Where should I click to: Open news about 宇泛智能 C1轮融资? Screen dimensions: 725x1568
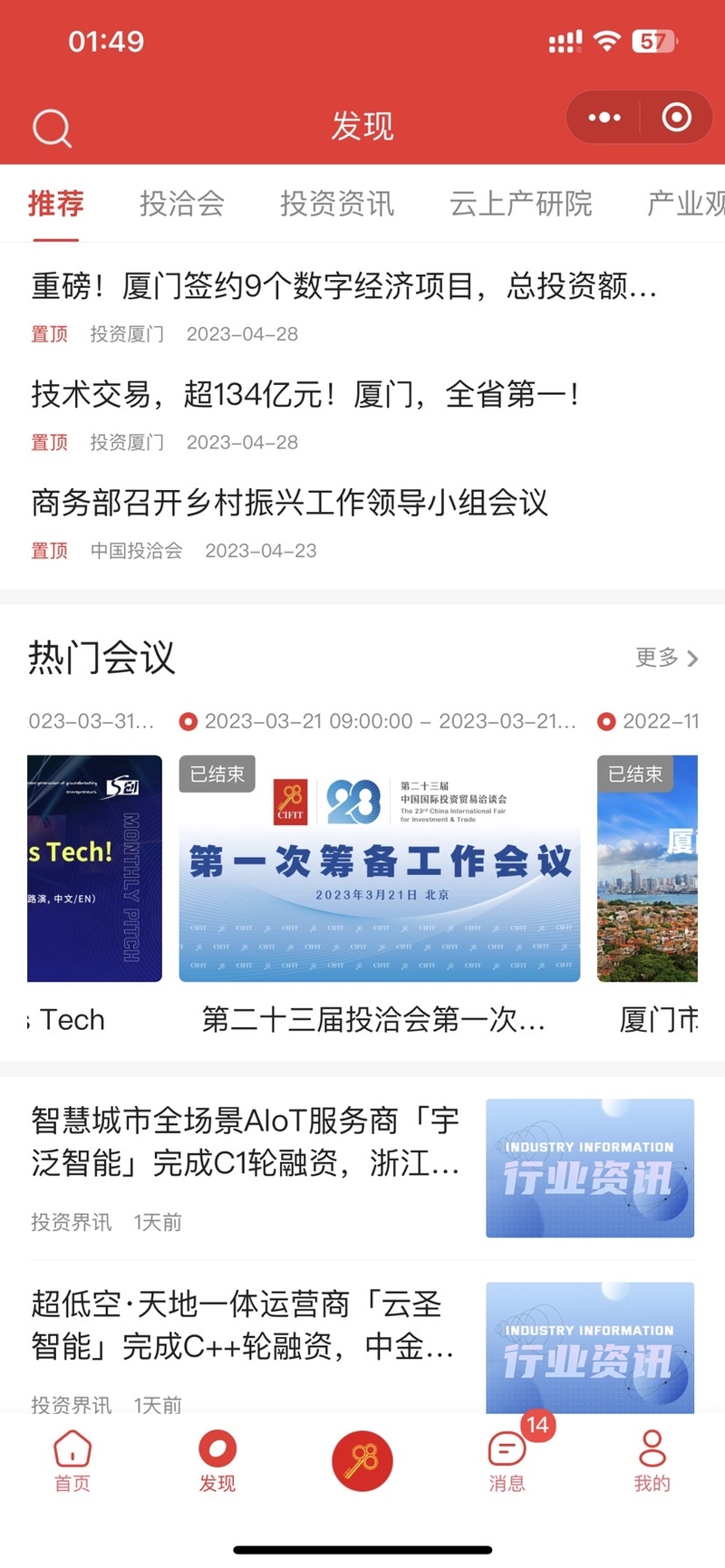(x=245, y=1141)
